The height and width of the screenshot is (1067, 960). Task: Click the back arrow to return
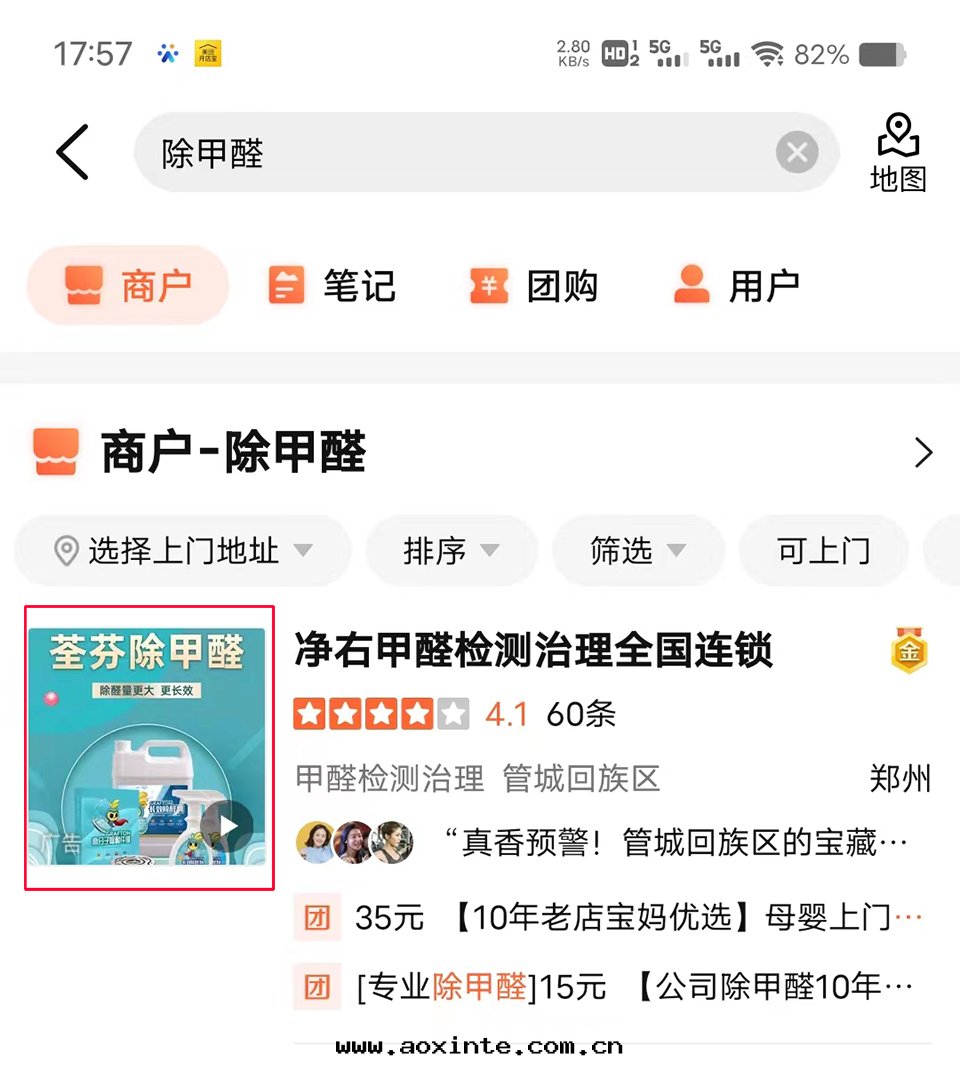click(70, 152)
